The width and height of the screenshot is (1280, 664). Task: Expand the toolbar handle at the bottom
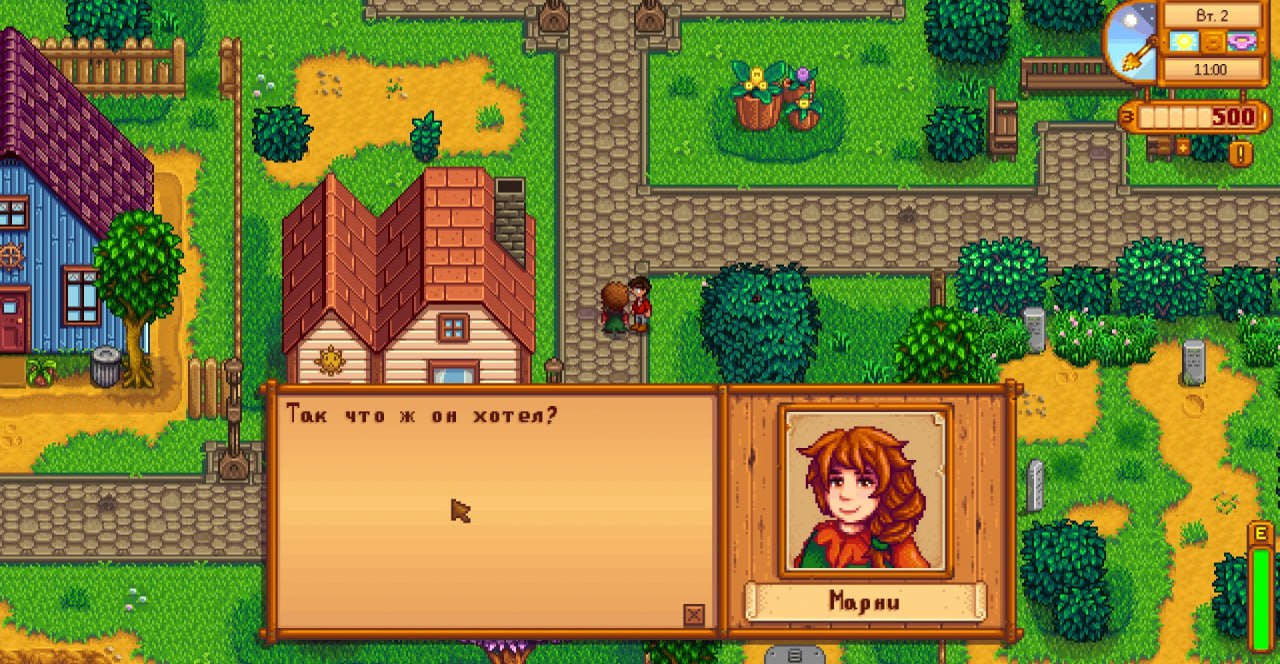pos(795,655)
